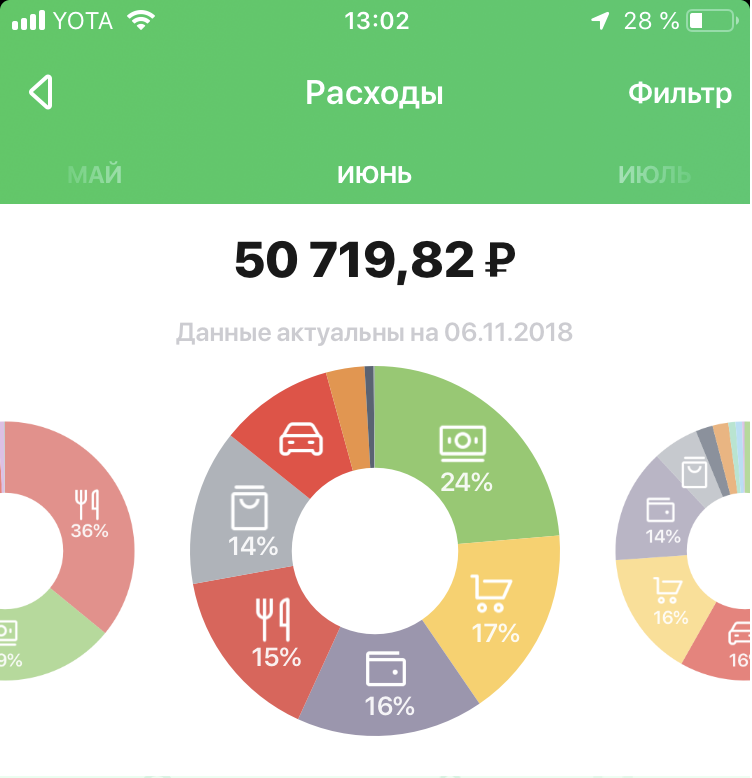
Task: Open the Фильтр options
Action: 680,94
